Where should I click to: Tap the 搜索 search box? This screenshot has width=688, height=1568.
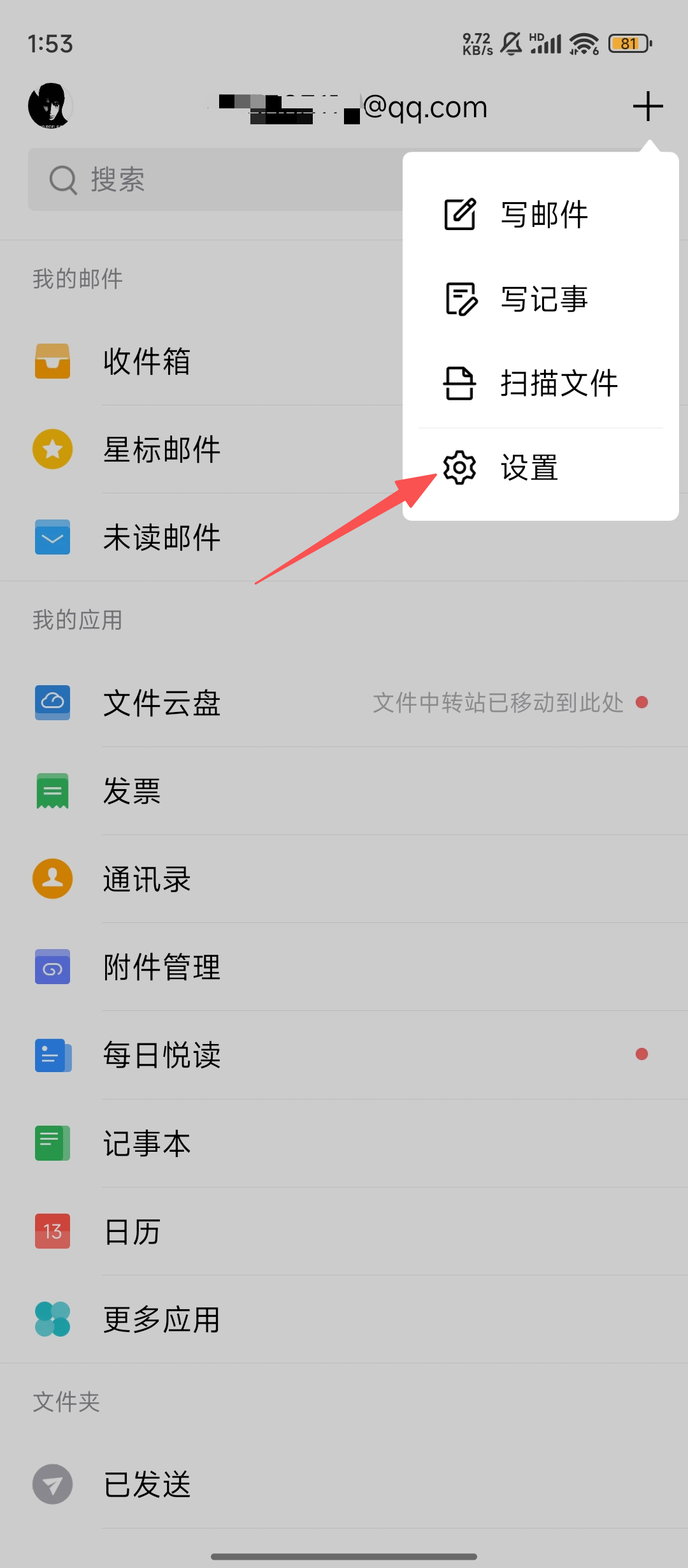coord(210,180)
